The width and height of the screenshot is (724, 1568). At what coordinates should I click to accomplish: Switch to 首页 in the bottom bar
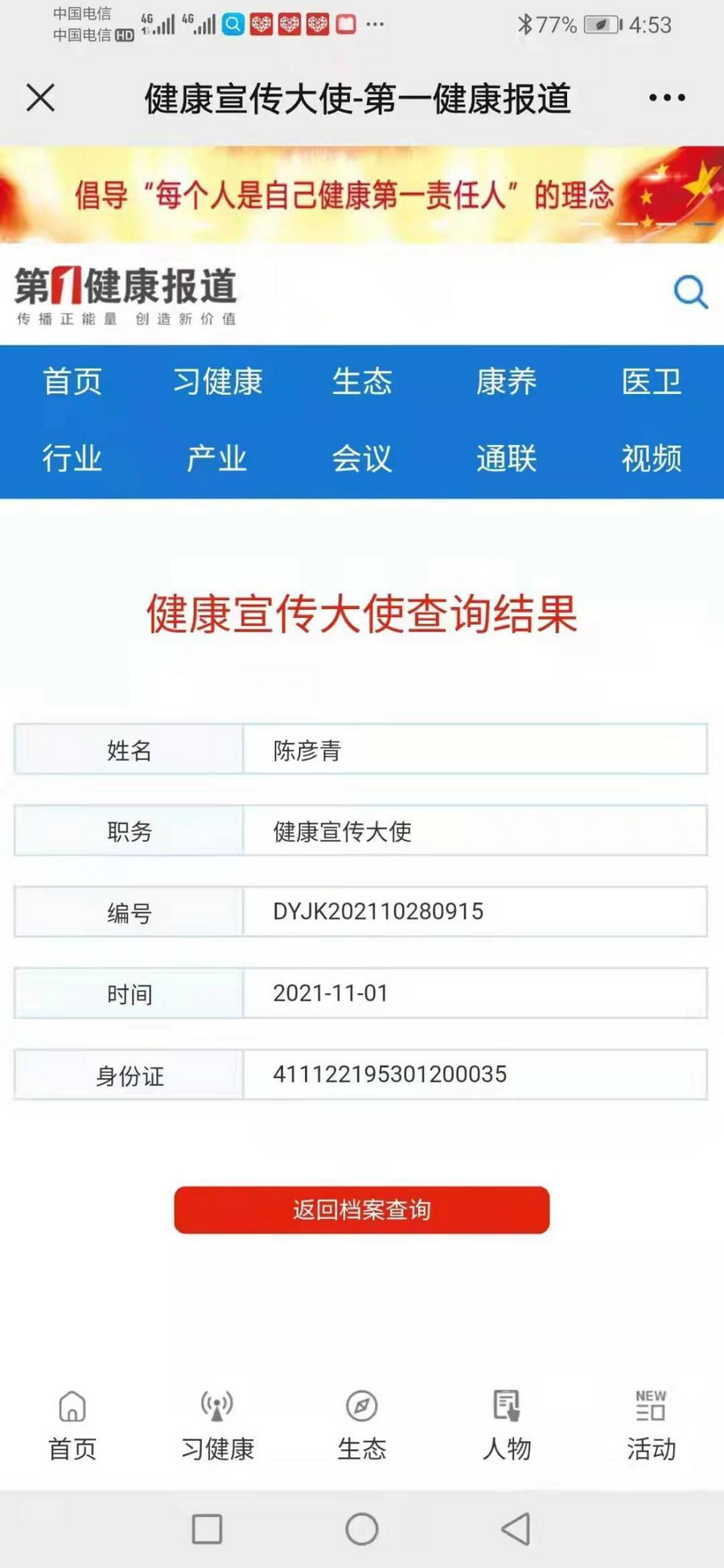72,1426
